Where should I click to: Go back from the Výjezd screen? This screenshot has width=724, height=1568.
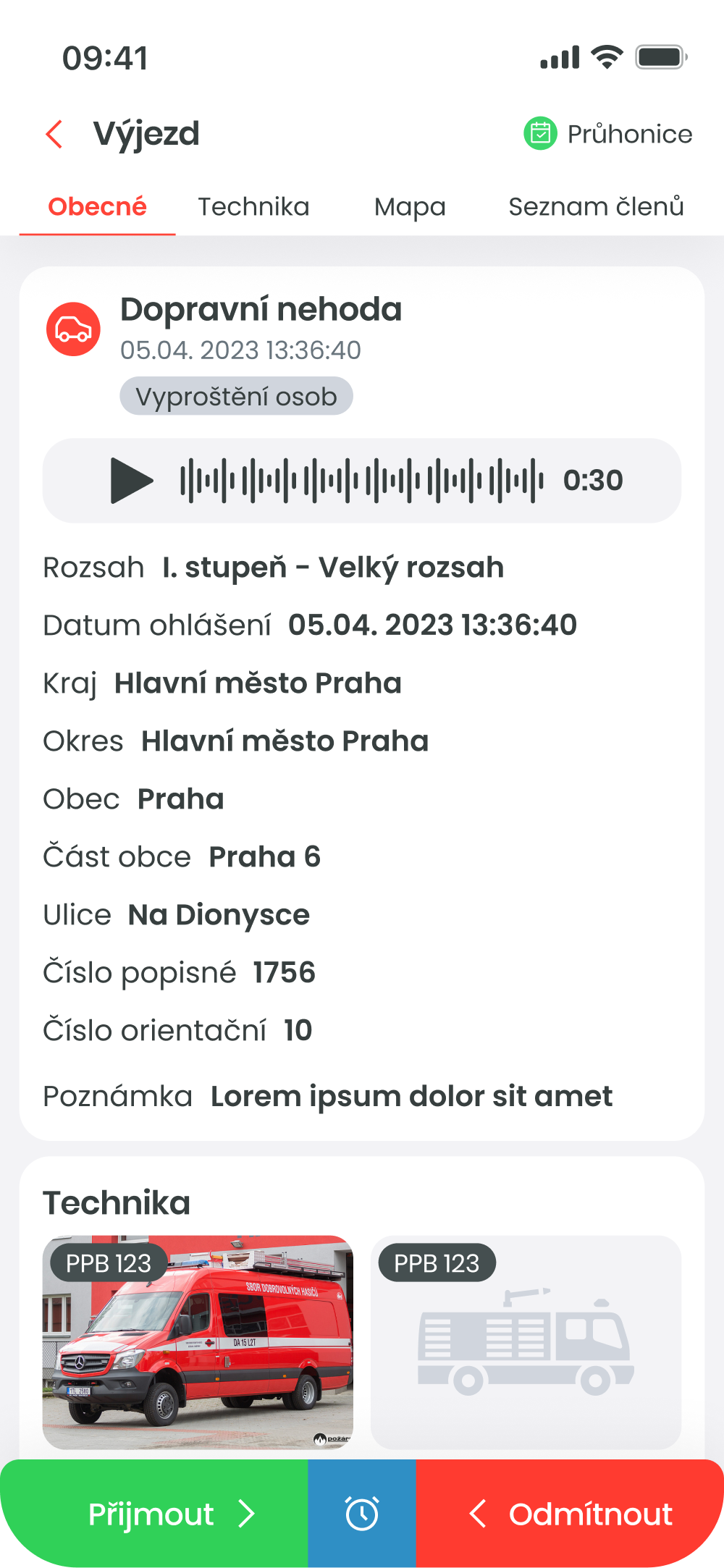(54, 135)
